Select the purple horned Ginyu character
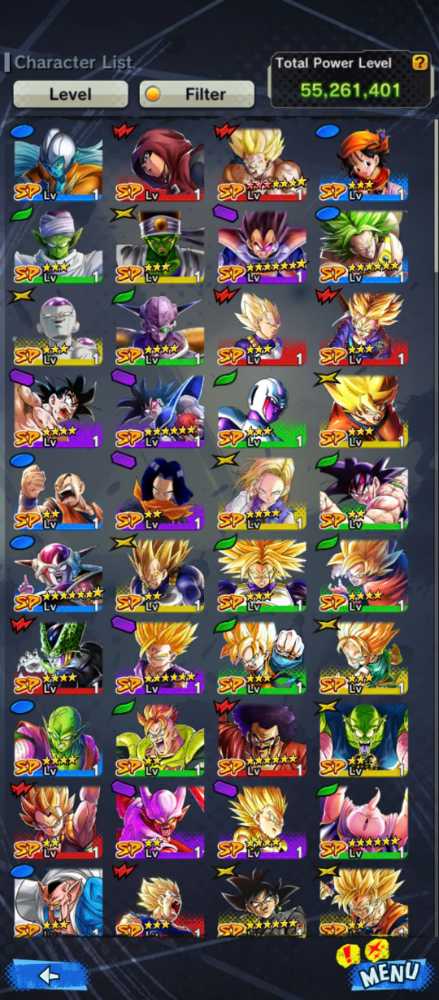This screenshot has width=439, height=1000. coord(160,328)
